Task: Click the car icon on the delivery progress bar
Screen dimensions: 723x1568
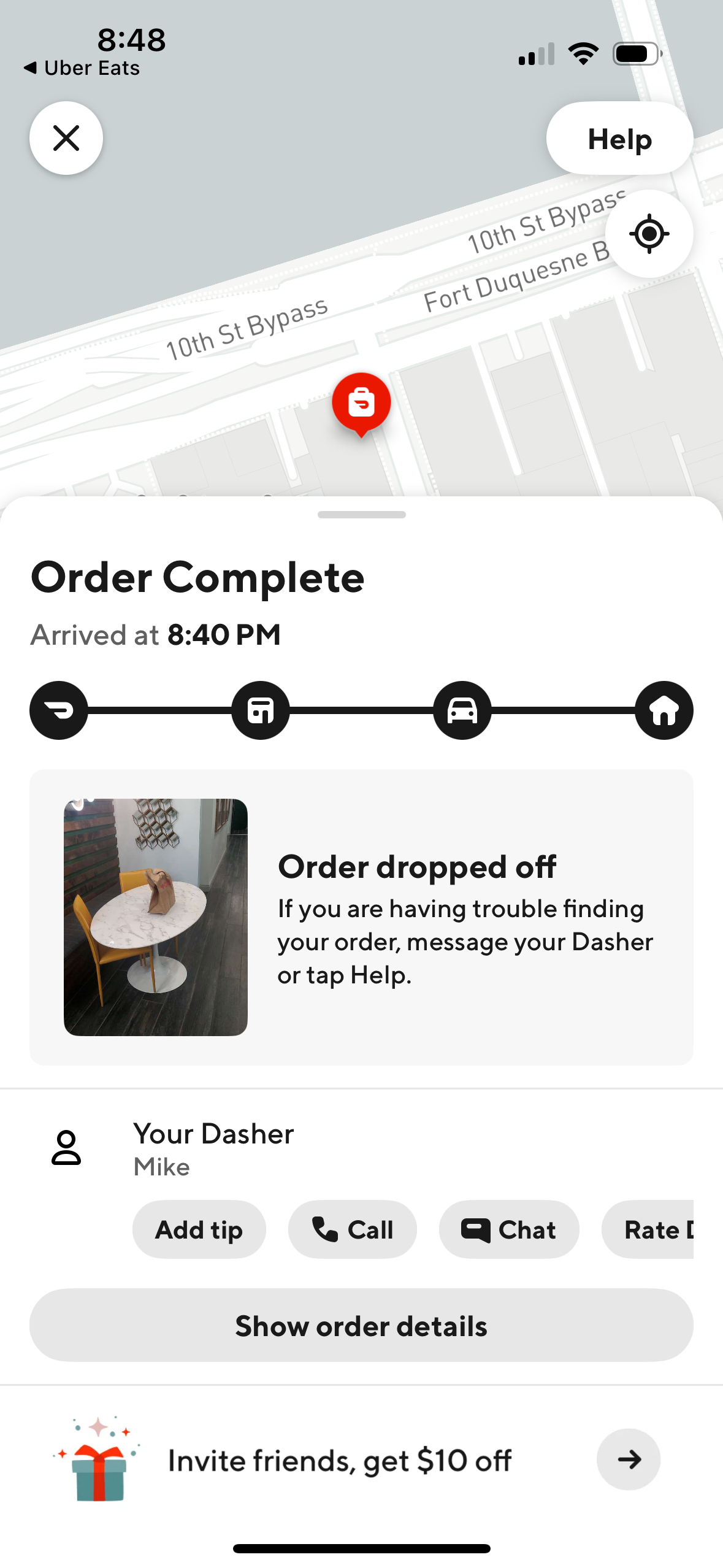Action: pos(462,710)
